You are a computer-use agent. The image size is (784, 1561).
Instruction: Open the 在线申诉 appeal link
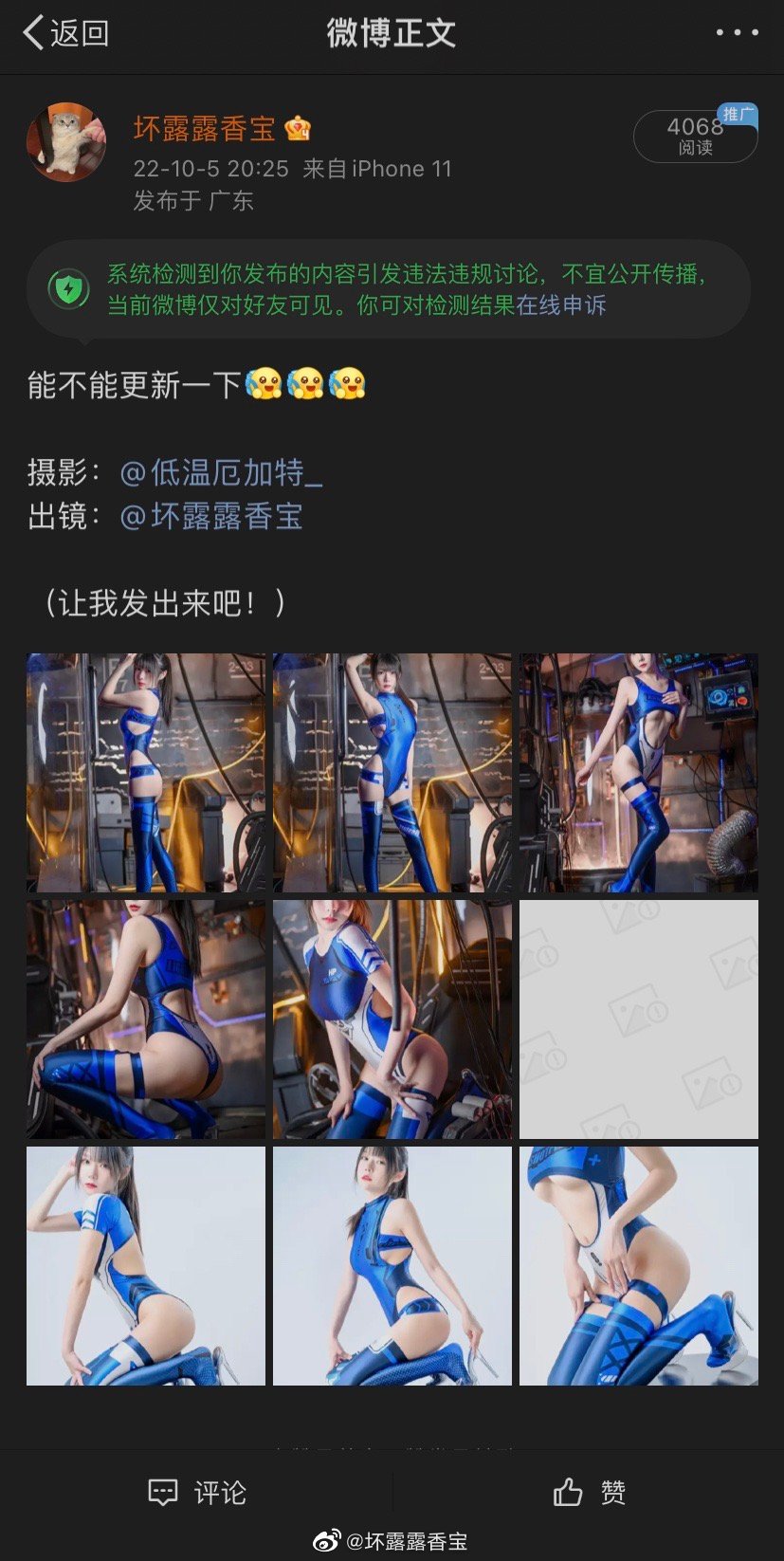click(x=561, y=305)
